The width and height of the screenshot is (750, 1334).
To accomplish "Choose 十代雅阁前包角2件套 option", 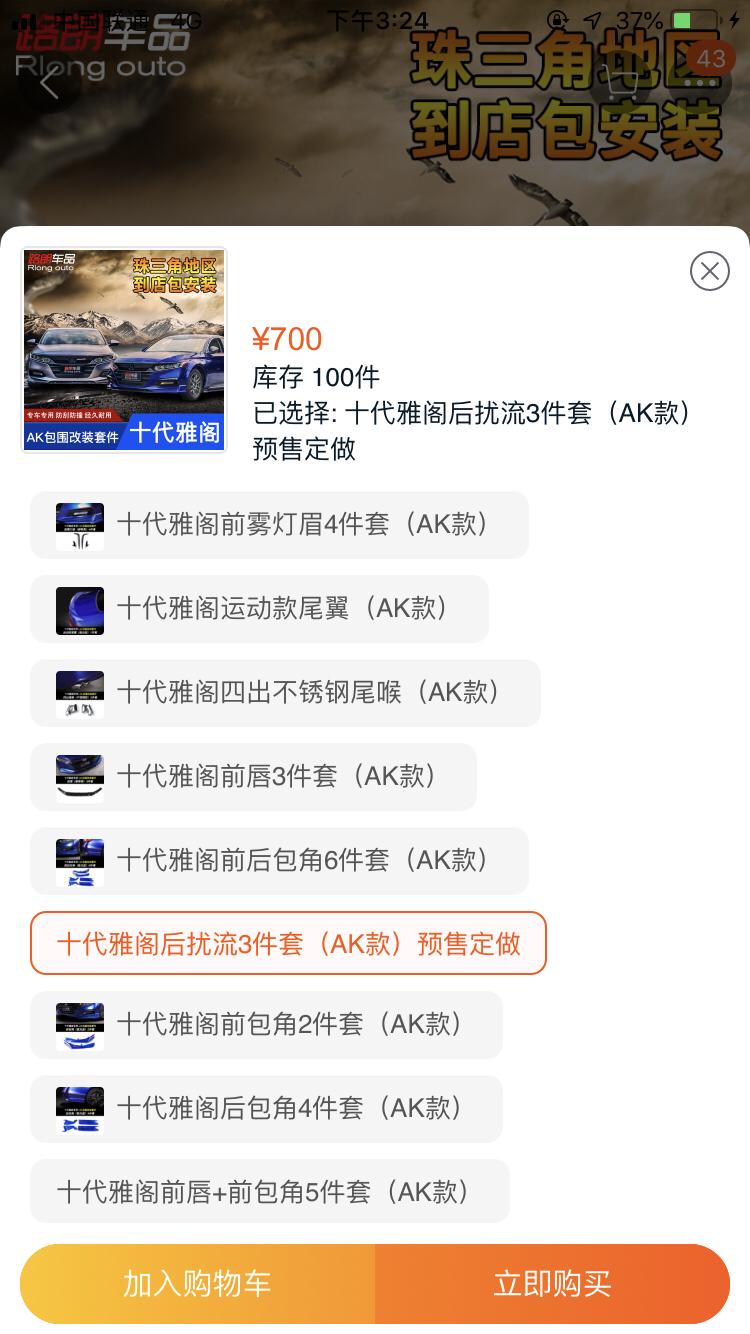I will 266,1025.
